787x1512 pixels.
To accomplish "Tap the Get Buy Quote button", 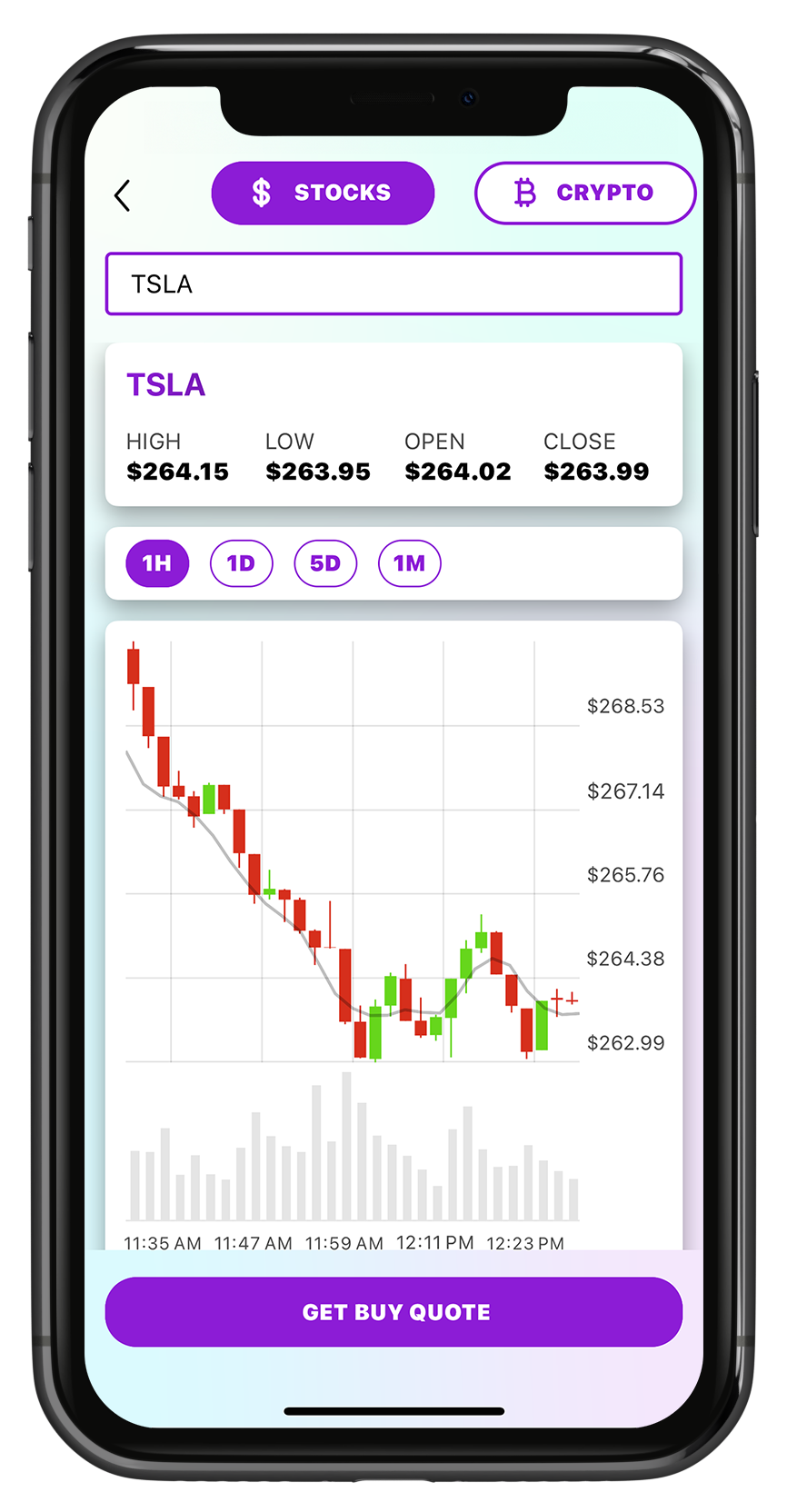I will pyautogui.click(x=393, y=1312).
